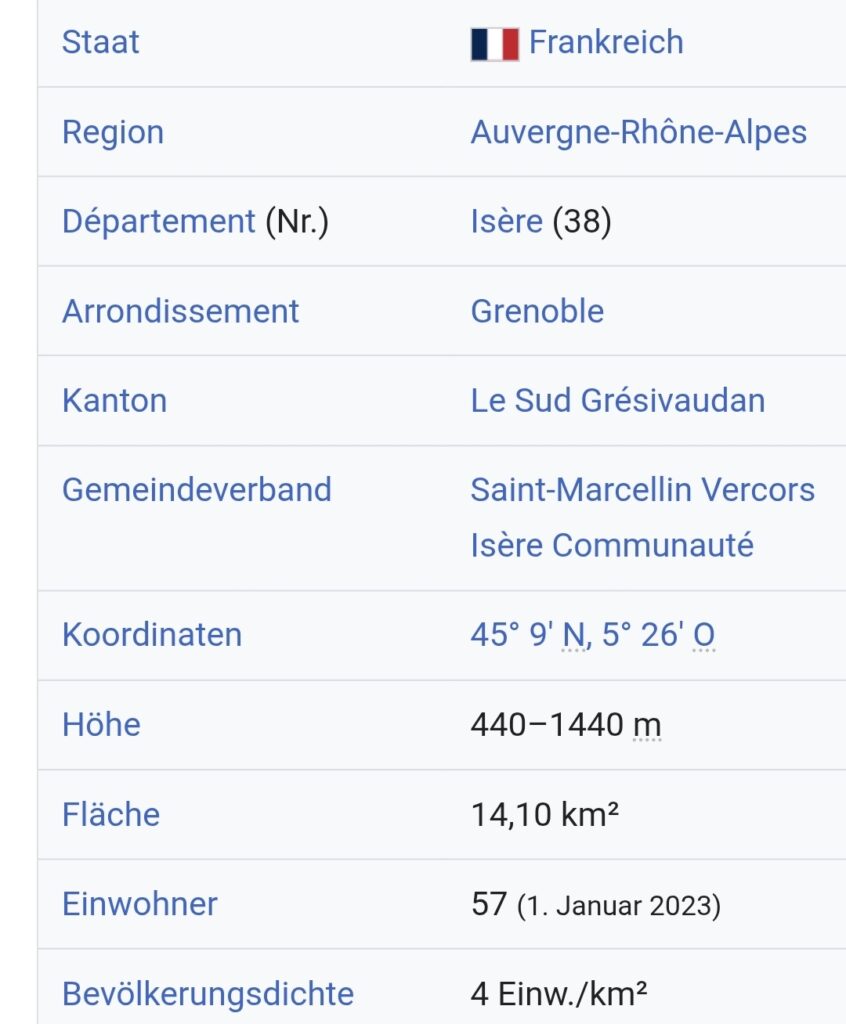Open the Frankreich link

pyautogui.click(x=606, y=42)
